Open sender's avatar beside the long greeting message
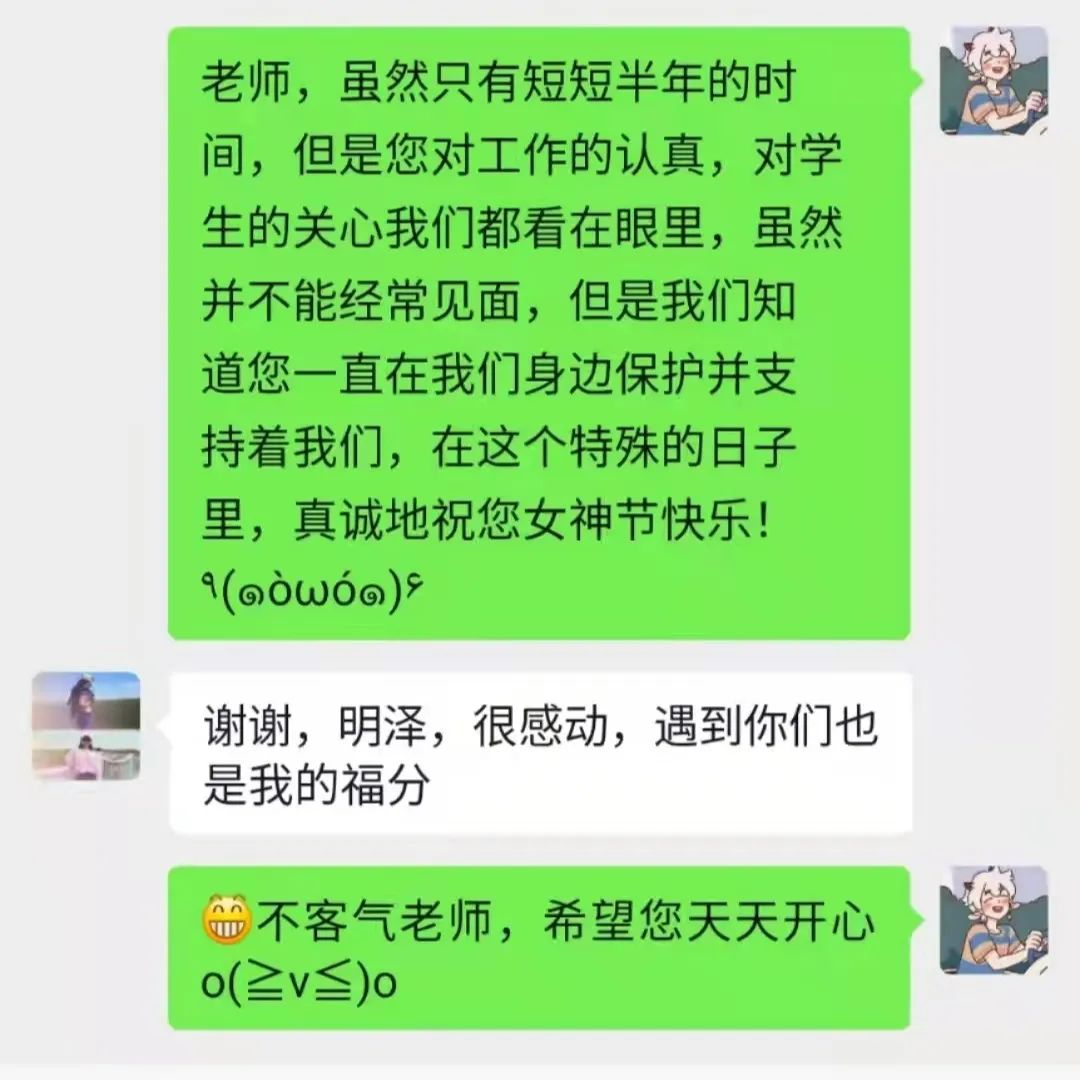 [x=993, y=81]
